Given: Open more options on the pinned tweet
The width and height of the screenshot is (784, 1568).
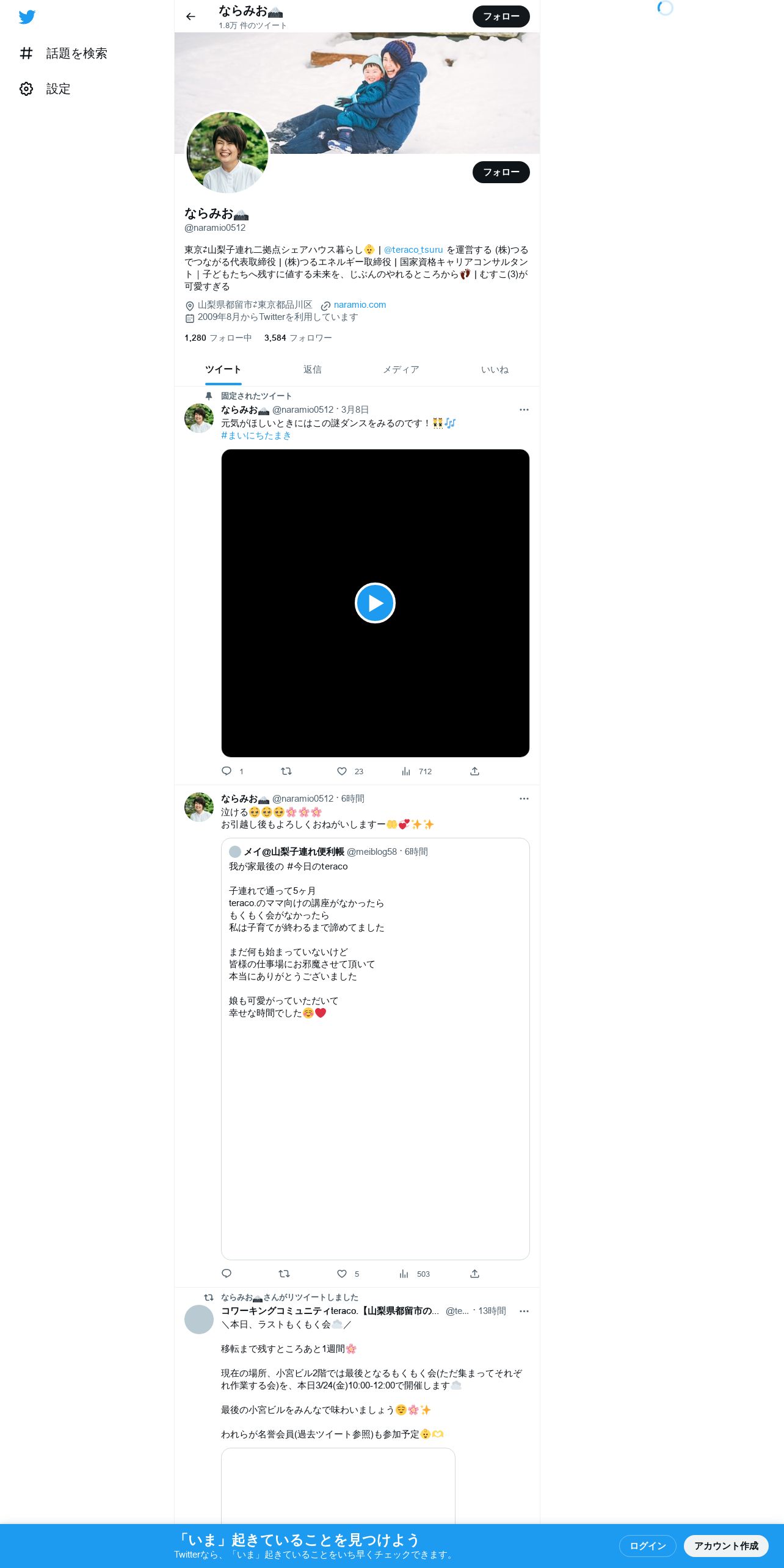Looking at the screenshot, I should tap(524, 410).
